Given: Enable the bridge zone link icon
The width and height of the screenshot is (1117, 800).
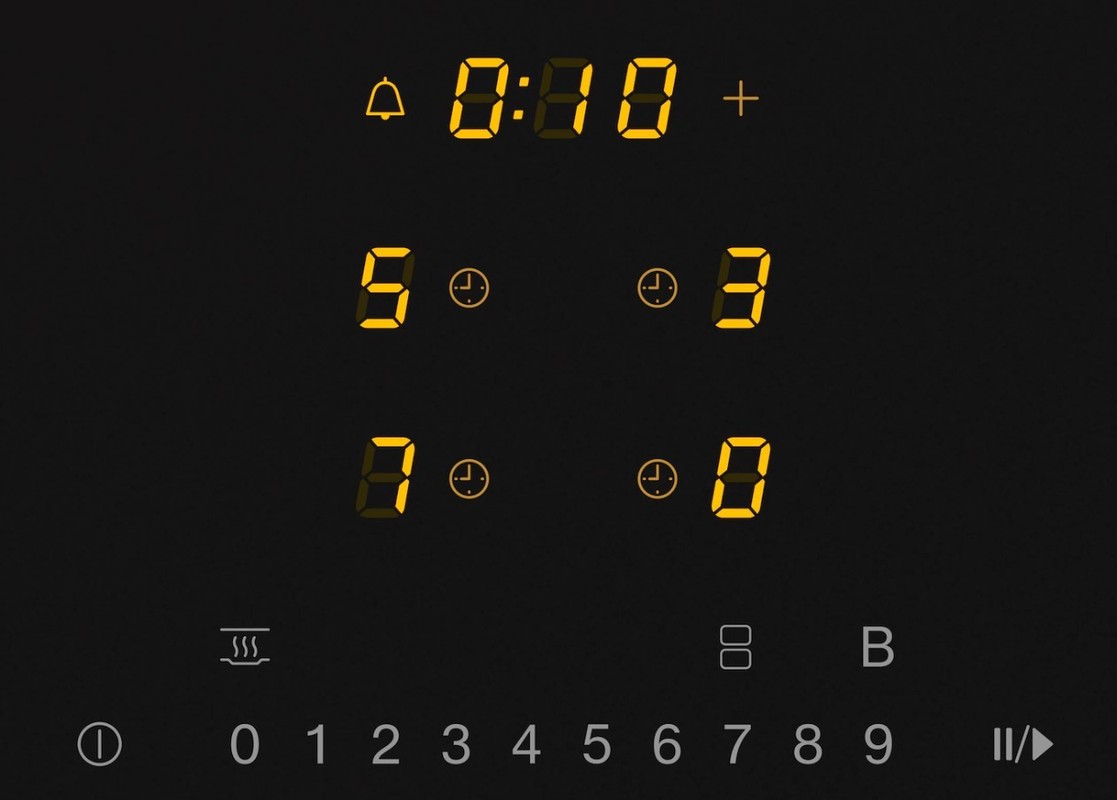Looking at the screenshot, I should [x=735, y=647].
